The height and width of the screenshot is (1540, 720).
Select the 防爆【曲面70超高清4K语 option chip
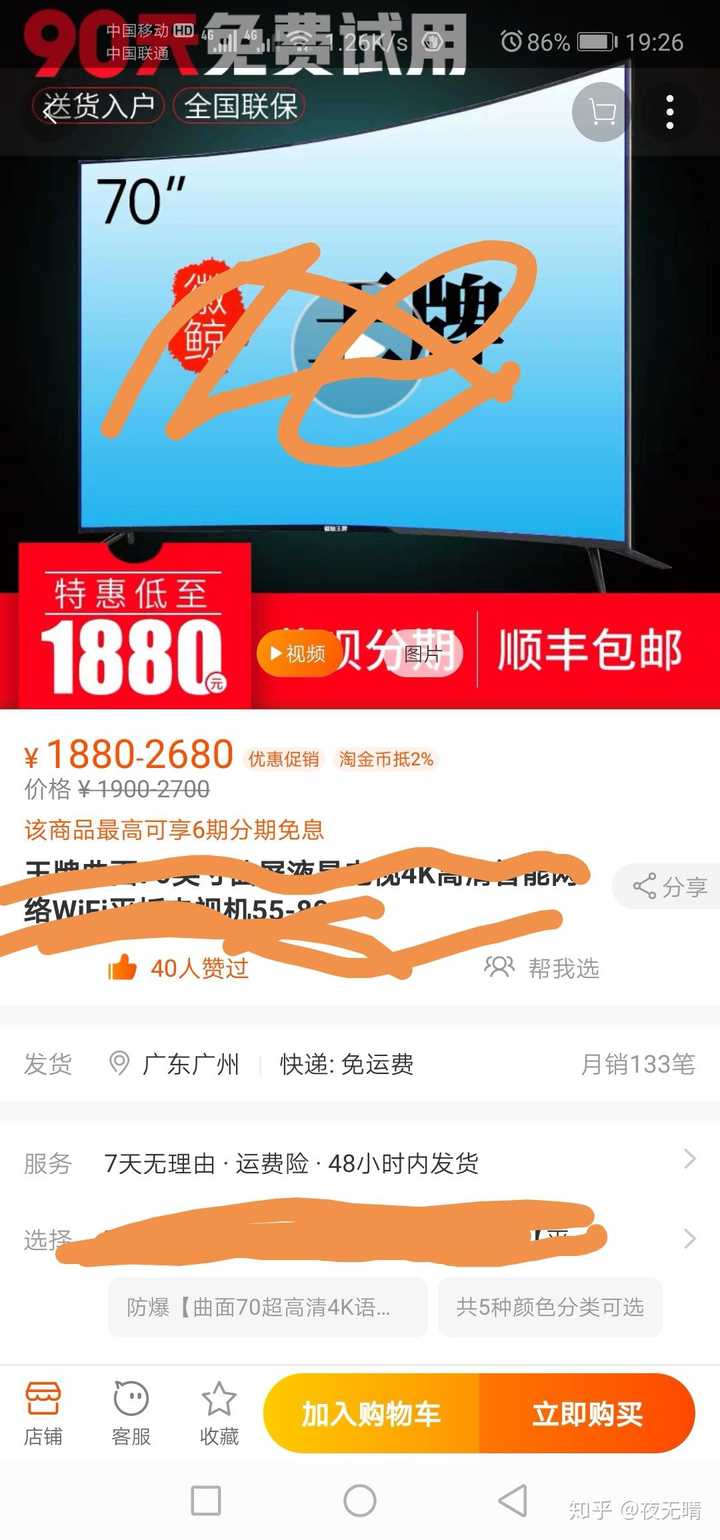[x=267, y=1307]
